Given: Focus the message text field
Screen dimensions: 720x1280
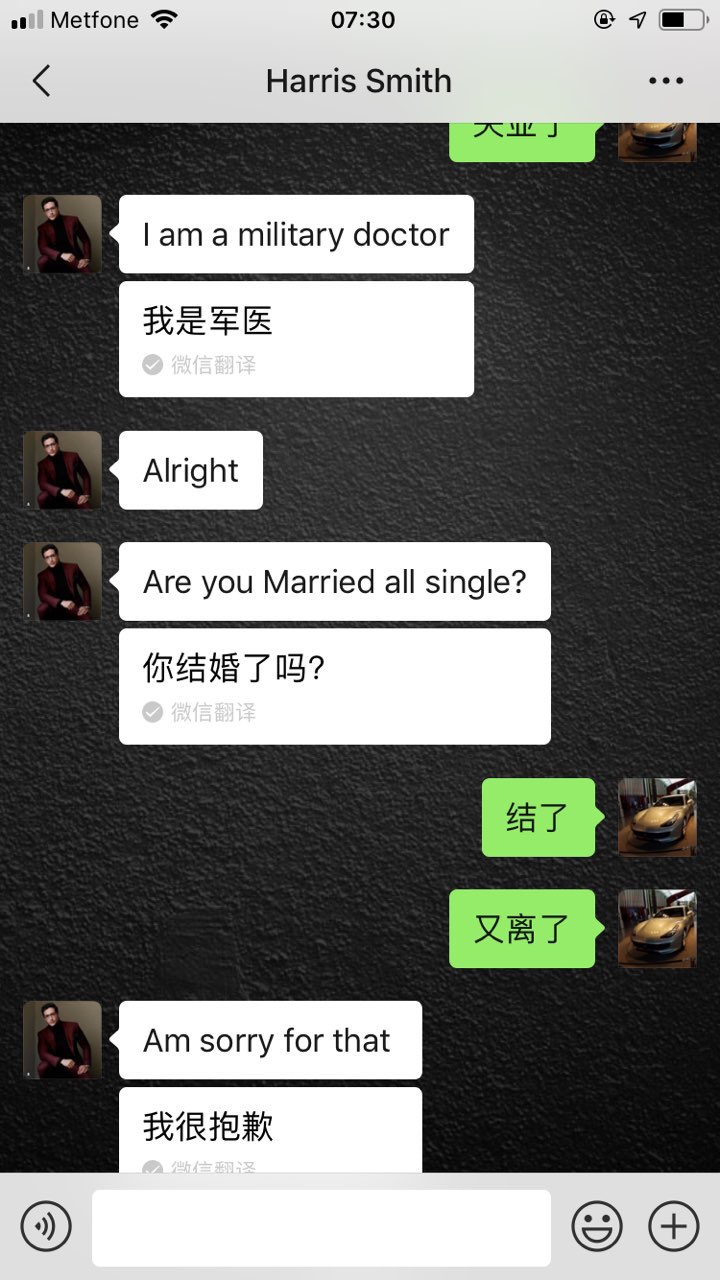Looking at the screenshot, I should tap(321, 1227).
